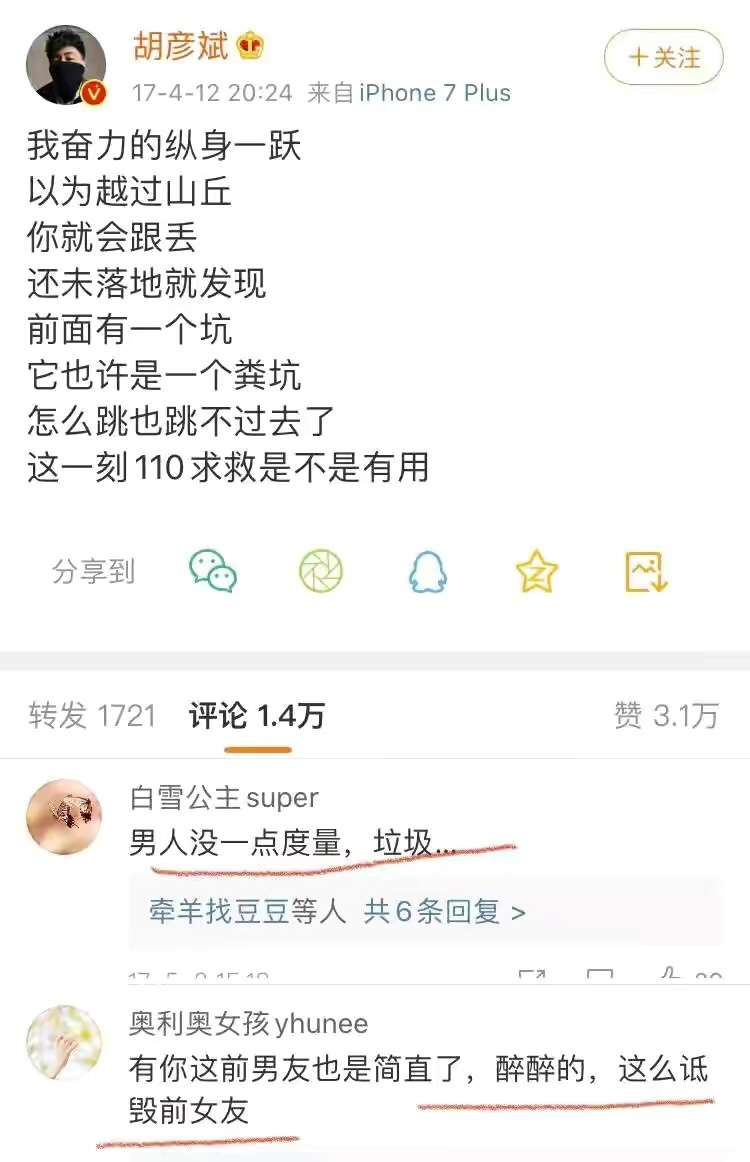Share the post to WeChat Moments
750x1162 pixels.
pyautogui.click(x=321, y=572)
